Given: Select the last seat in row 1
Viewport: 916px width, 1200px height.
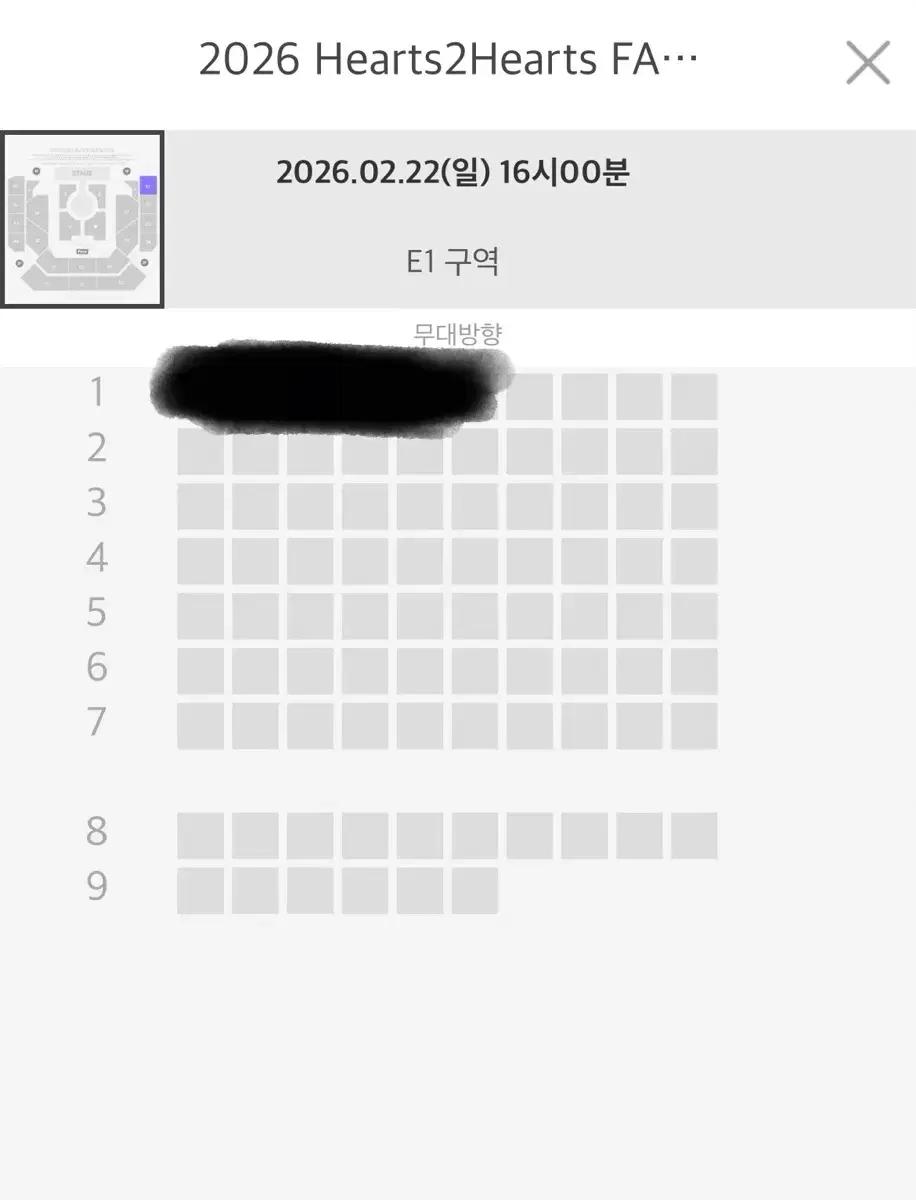Looking at the screenshot, I should click(696, 397).
